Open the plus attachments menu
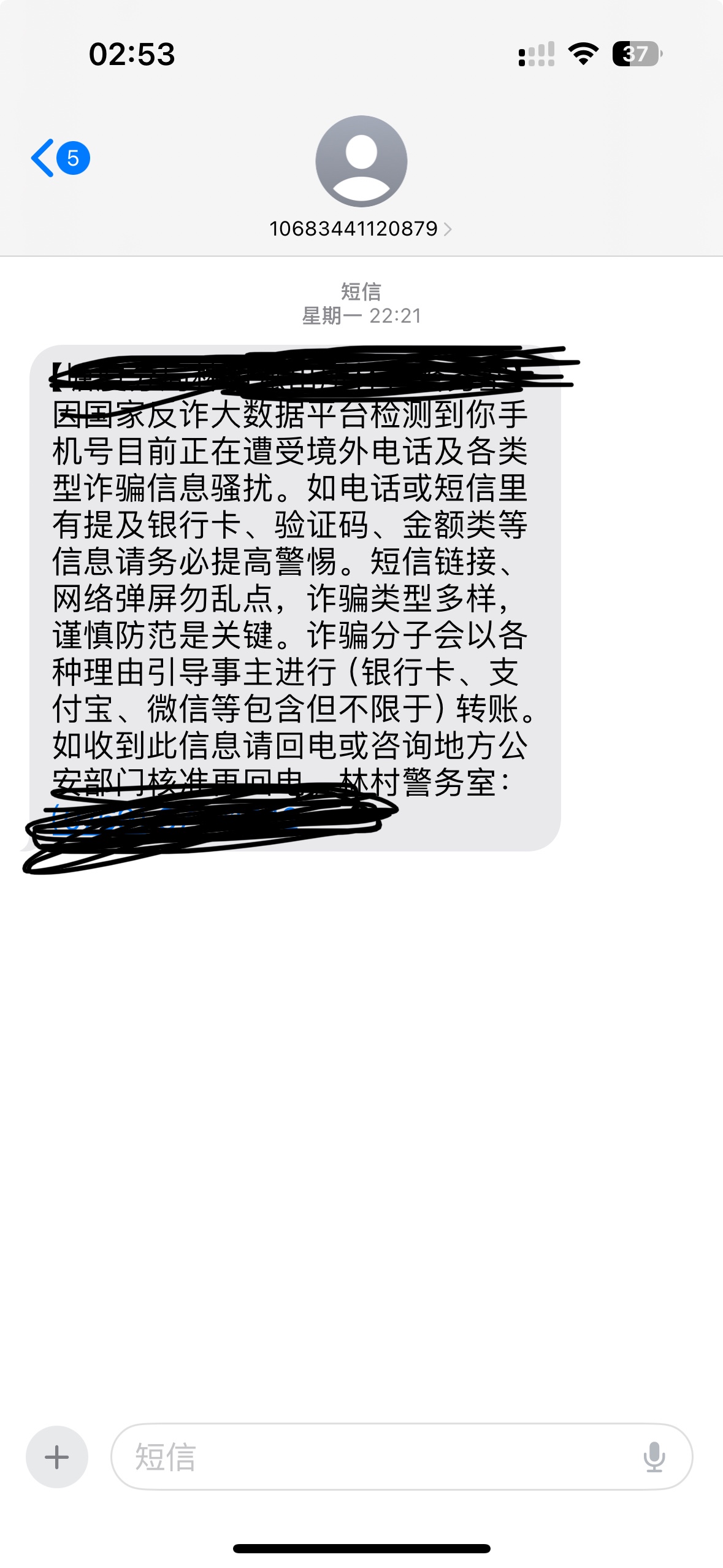The height and width of the screenshot is (1568, 723). click(x=57, y=1457)
